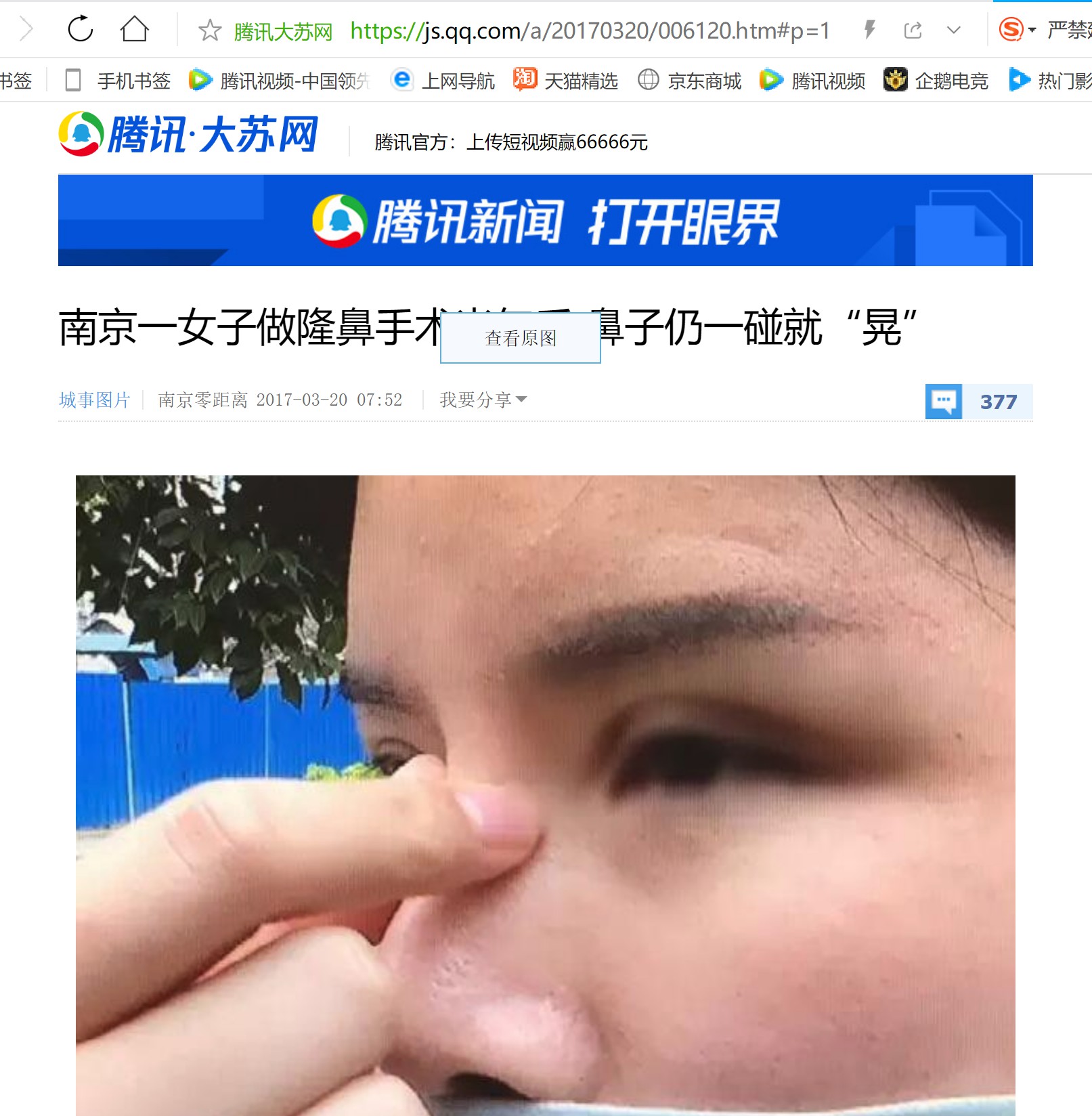Tap the 查看原图 button

[520, 338]
